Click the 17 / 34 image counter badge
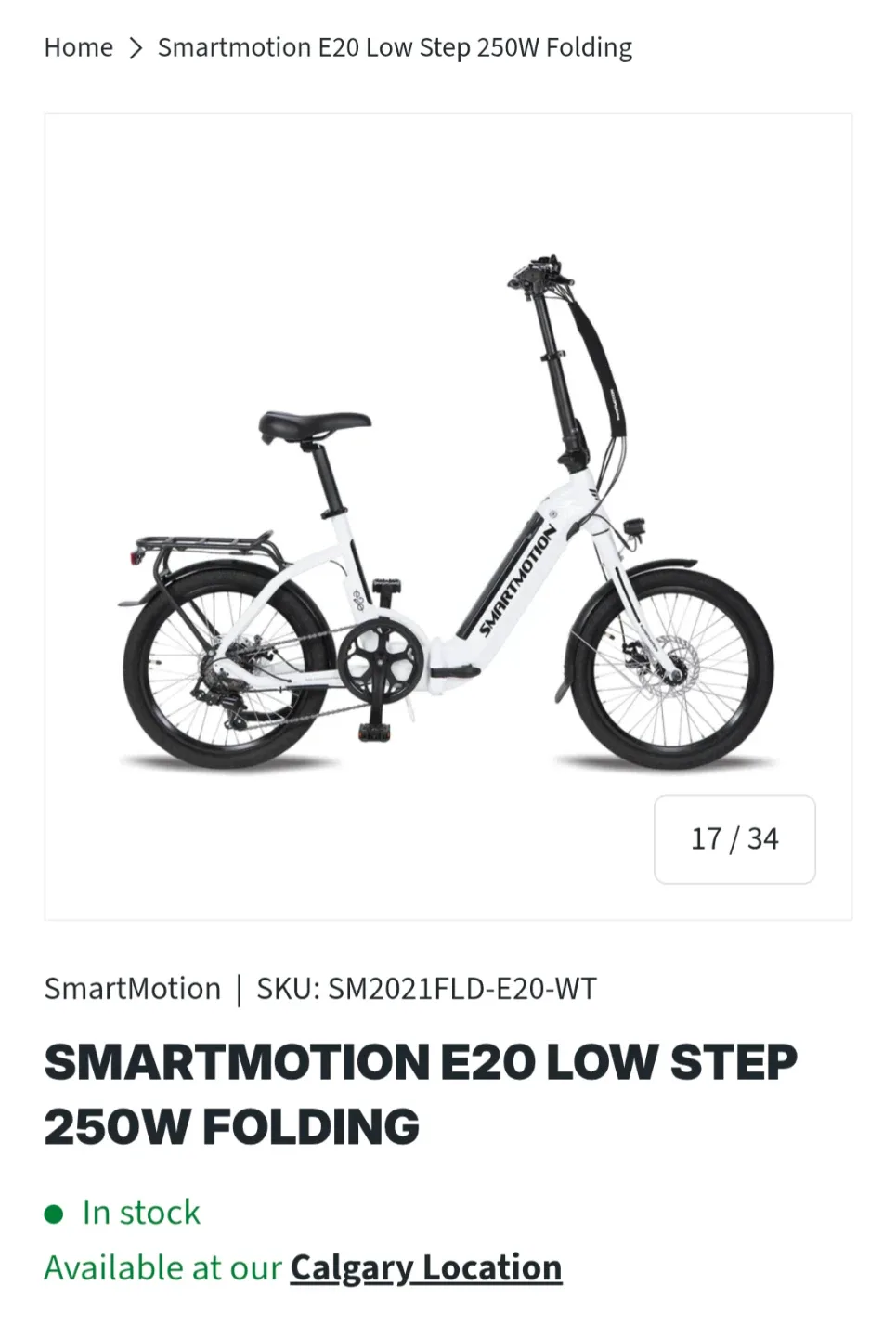The height and width of the screenshot is (1337, 896). [734, 838]
